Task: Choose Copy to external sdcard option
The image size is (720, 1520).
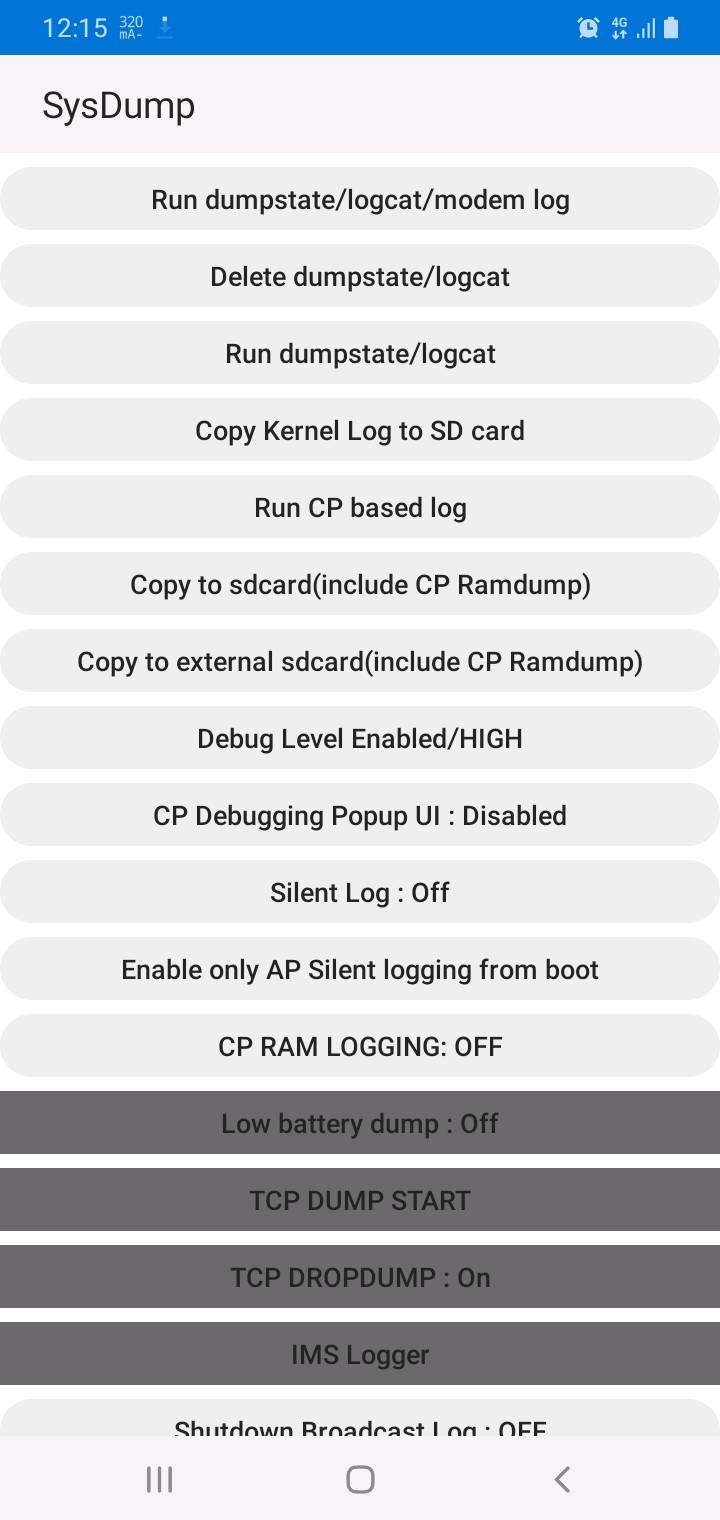Action: click(360, 662)
